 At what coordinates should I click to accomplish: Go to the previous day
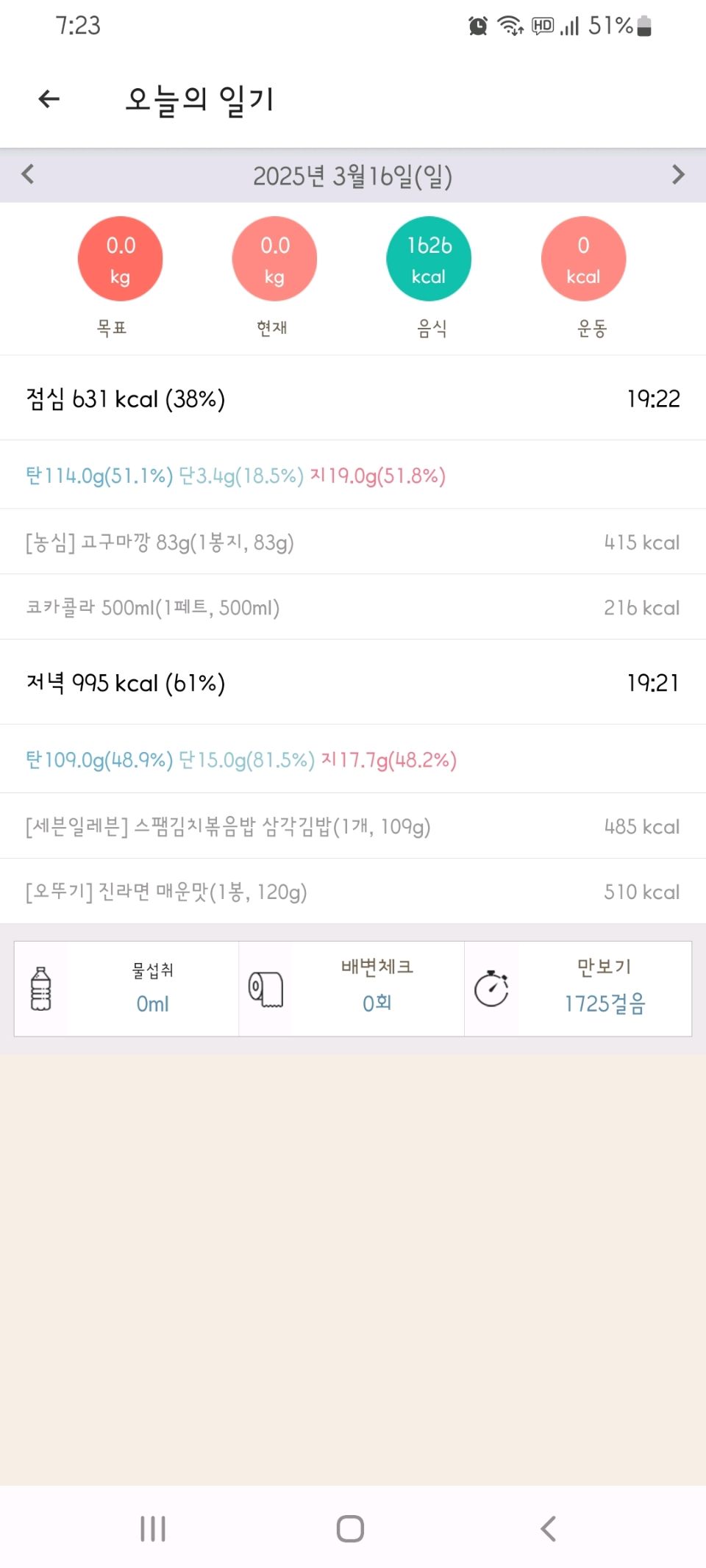[28, 175]
